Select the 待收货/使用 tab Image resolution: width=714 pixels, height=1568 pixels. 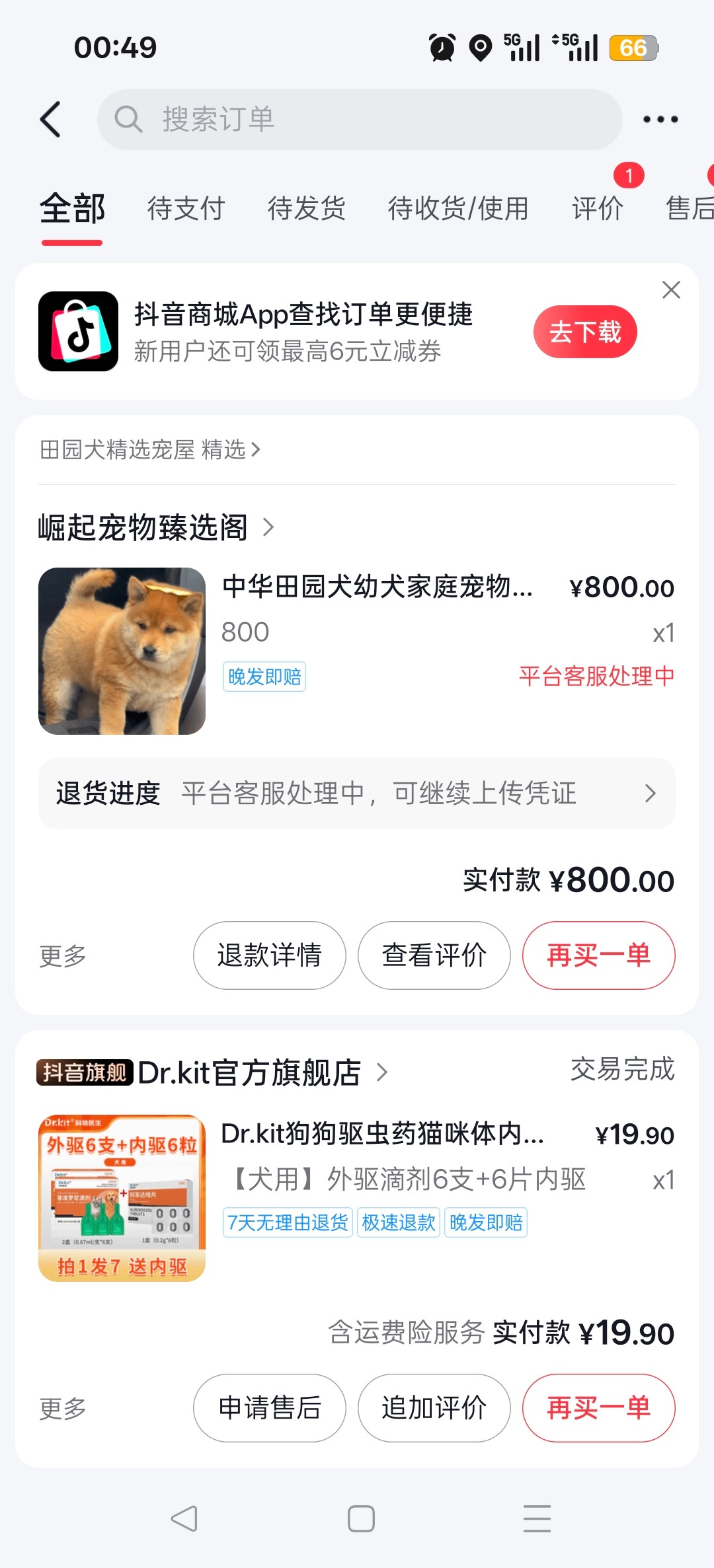pyautogui.click(x=457, y=209)
